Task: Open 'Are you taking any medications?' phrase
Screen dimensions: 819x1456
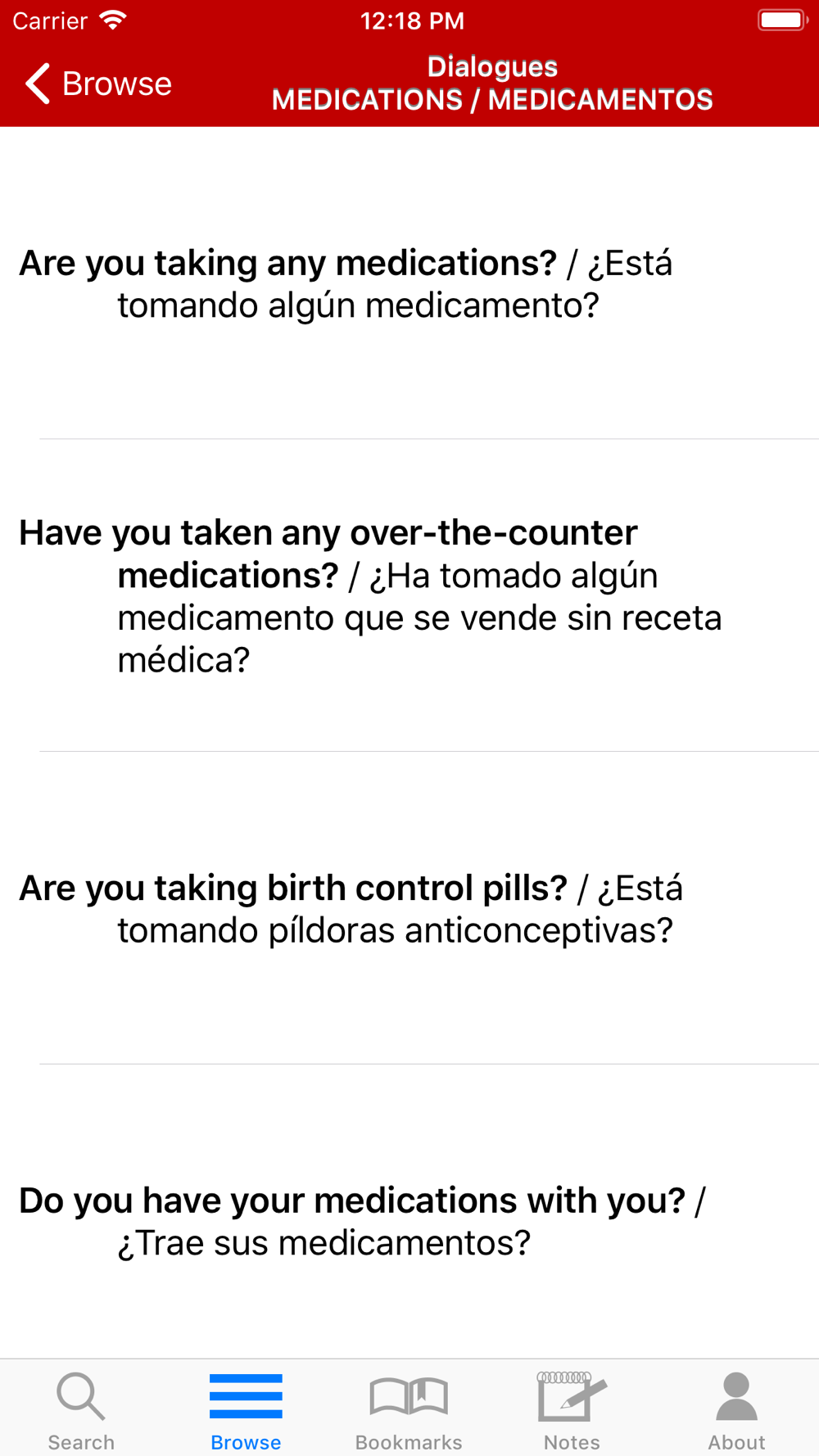Action: (x=409, y=283)
